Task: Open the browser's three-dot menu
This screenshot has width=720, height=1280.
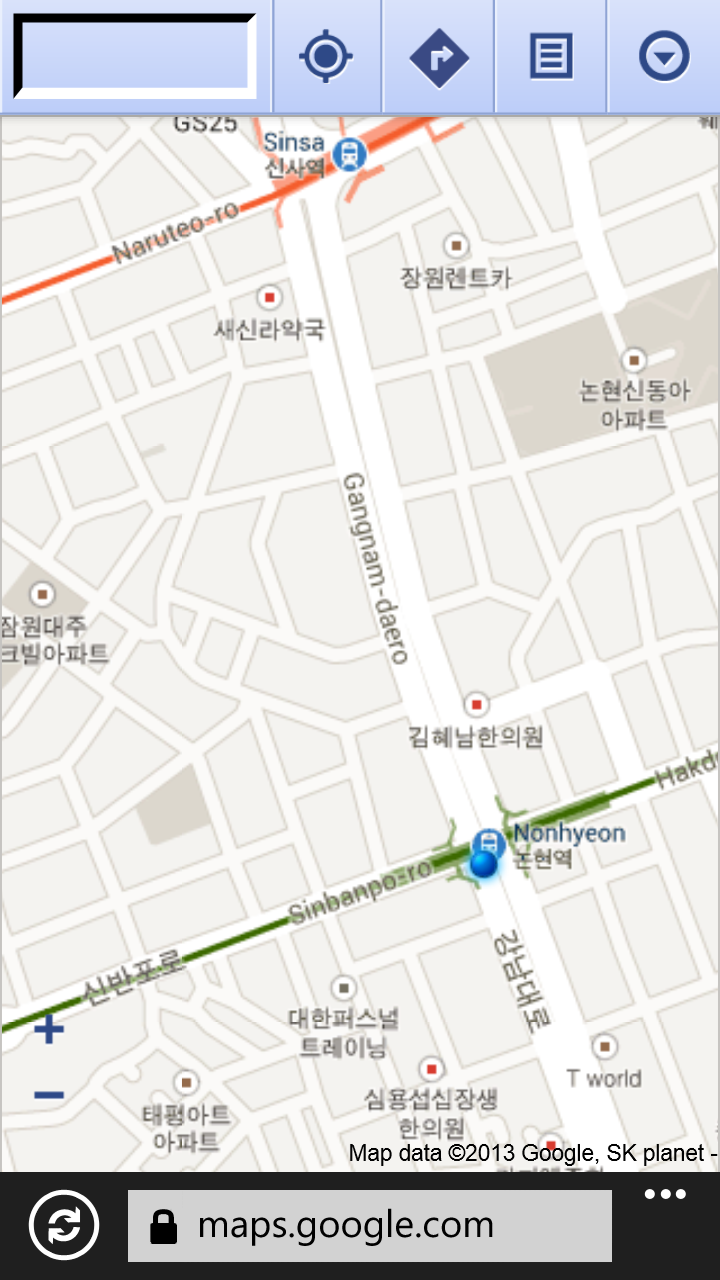Action: pyautogui.click(x=665, y=1194)
